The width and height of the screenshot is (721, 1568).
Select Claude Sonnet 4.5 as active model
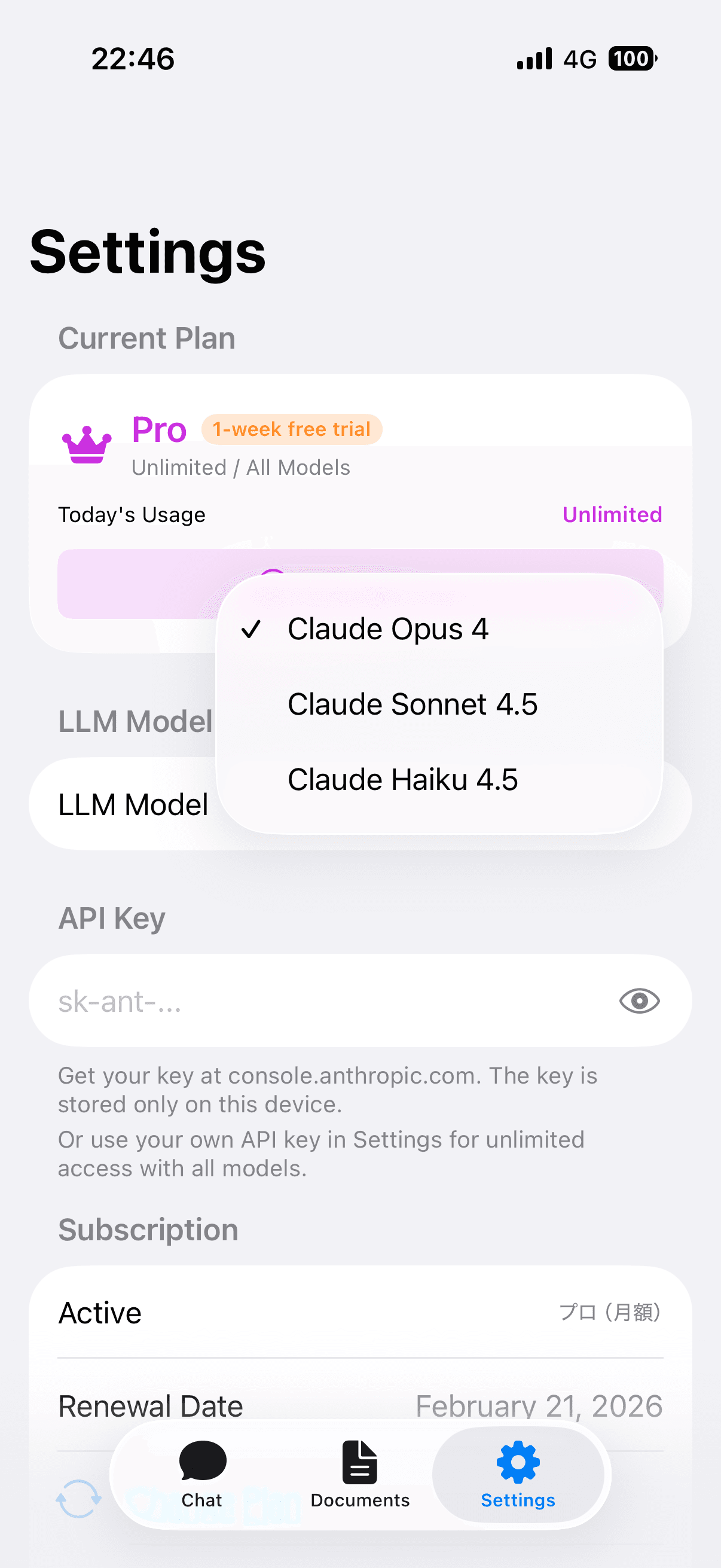pos(413,704)
